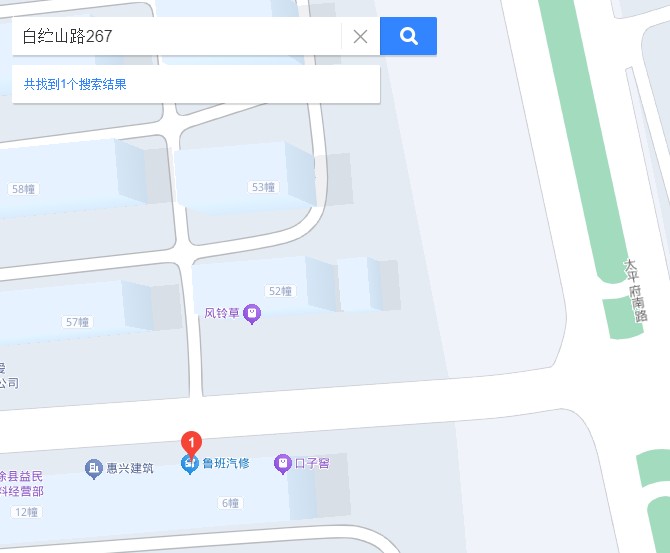This screenshot has width=670, height=553.
Task: Clear the search text with the X
Action: click(361, 37)
